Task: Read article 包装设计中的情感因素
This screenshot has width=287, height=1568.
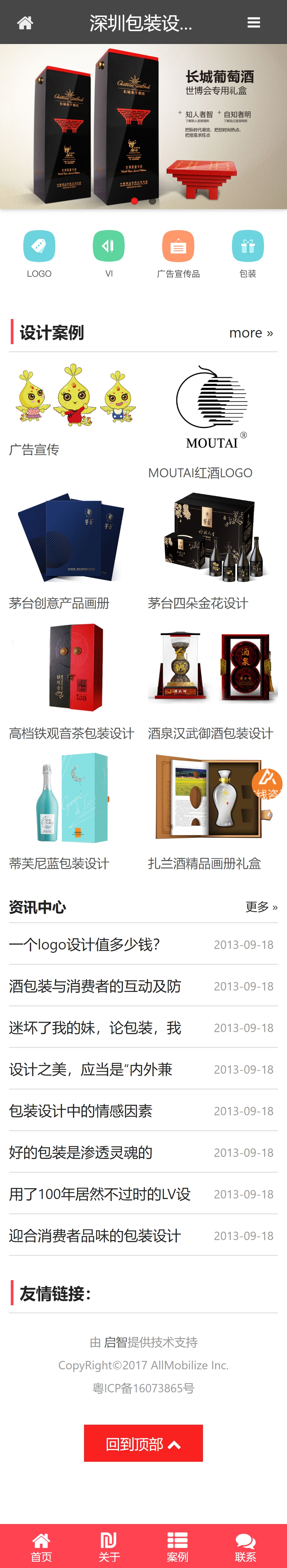Action: point(81,1111)
